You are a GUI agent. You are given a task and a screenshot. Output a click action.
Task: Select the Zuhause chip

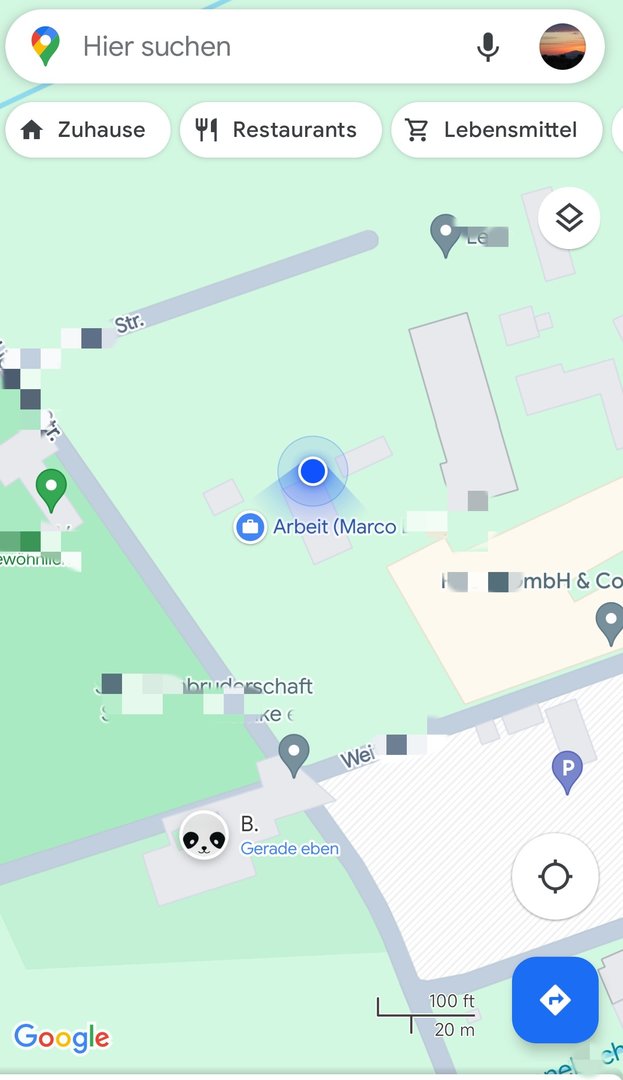coord(86,130)
